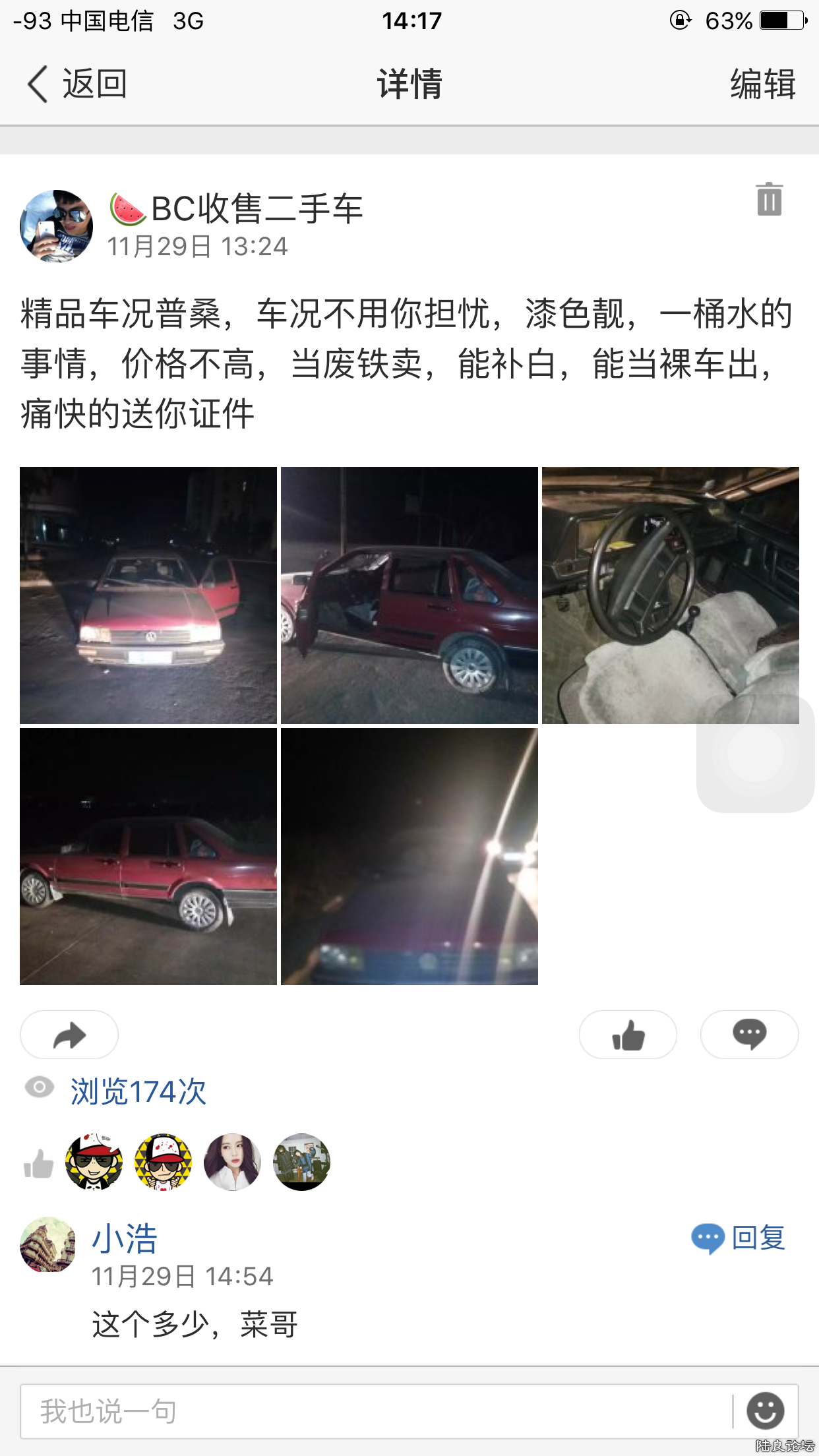Open 小浩's profile from the name
Screen dimensions: 819x1456
click(125, 1238)
